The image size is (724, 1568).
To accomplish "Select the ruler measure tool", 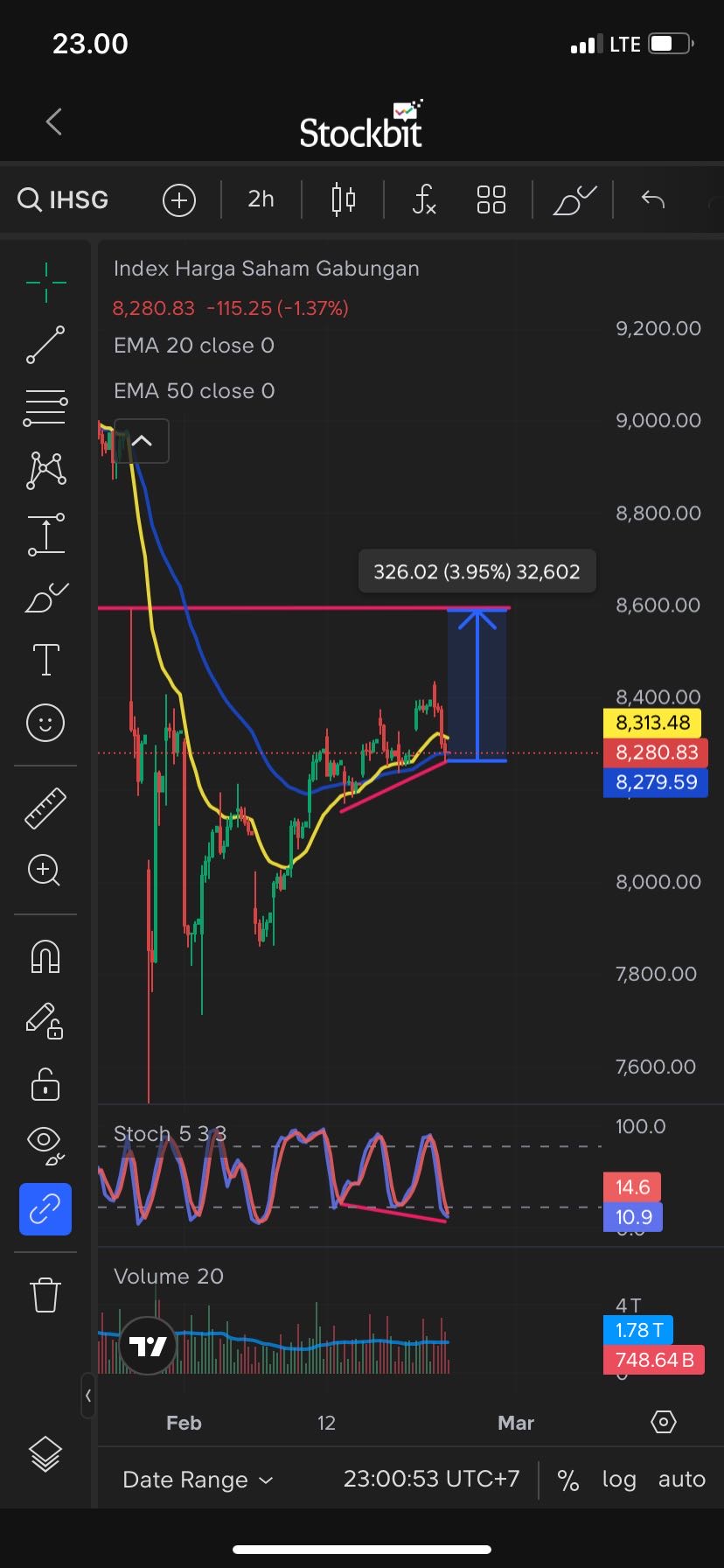I will tap(45, 808).
